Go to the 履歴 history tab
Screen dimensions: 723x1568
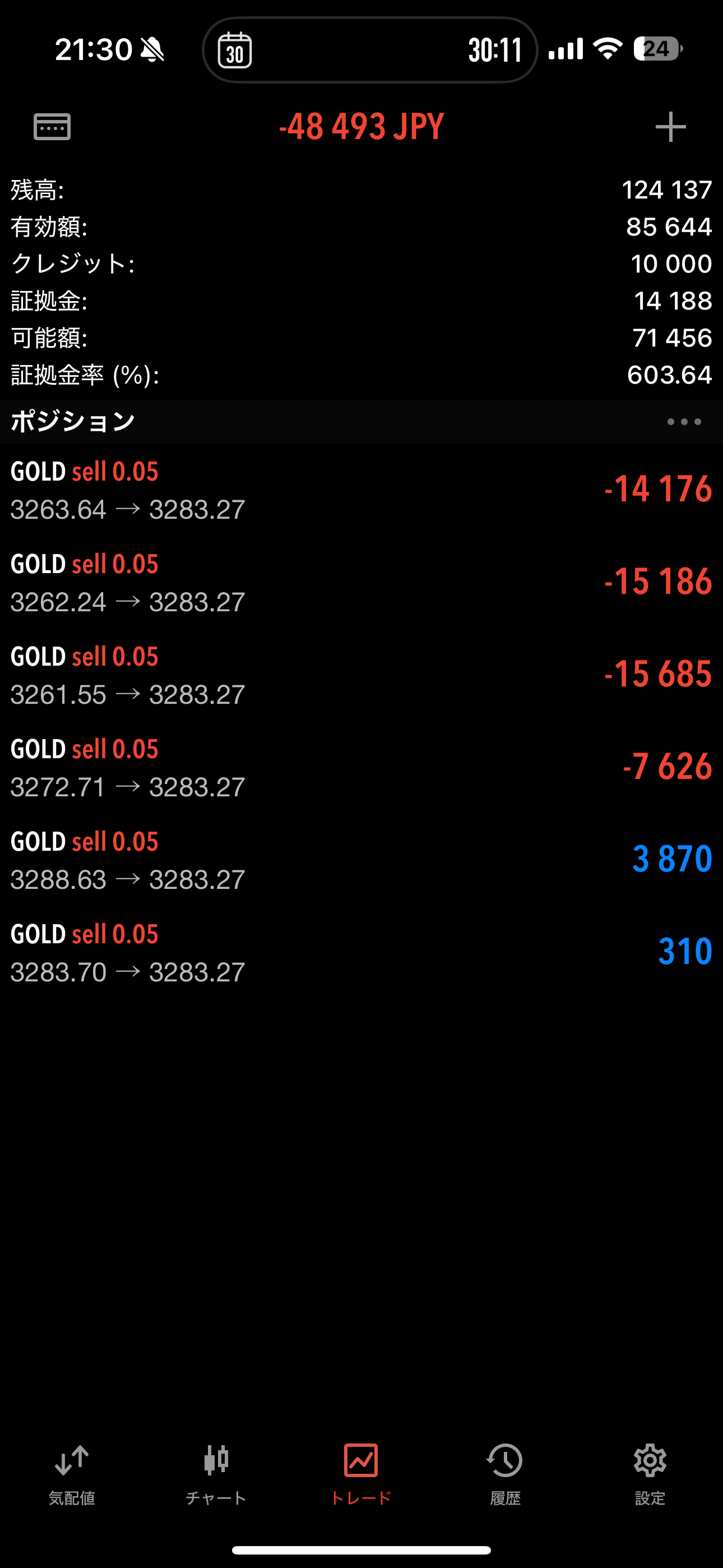click(505, 1474)
